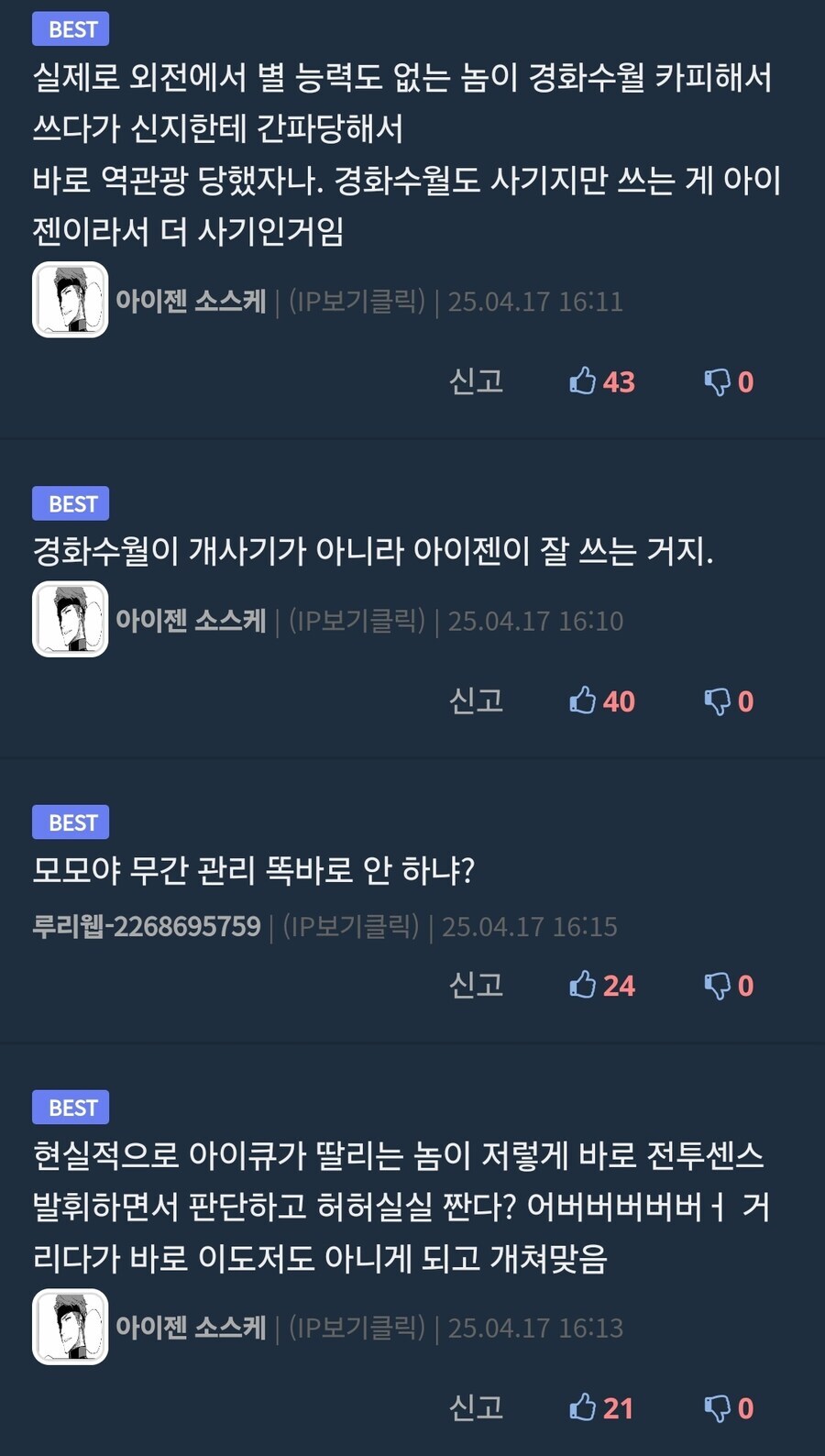This screenshot has height=1456, width=825.
Task: Report the first comment via 신고
Action: (475, 381)
